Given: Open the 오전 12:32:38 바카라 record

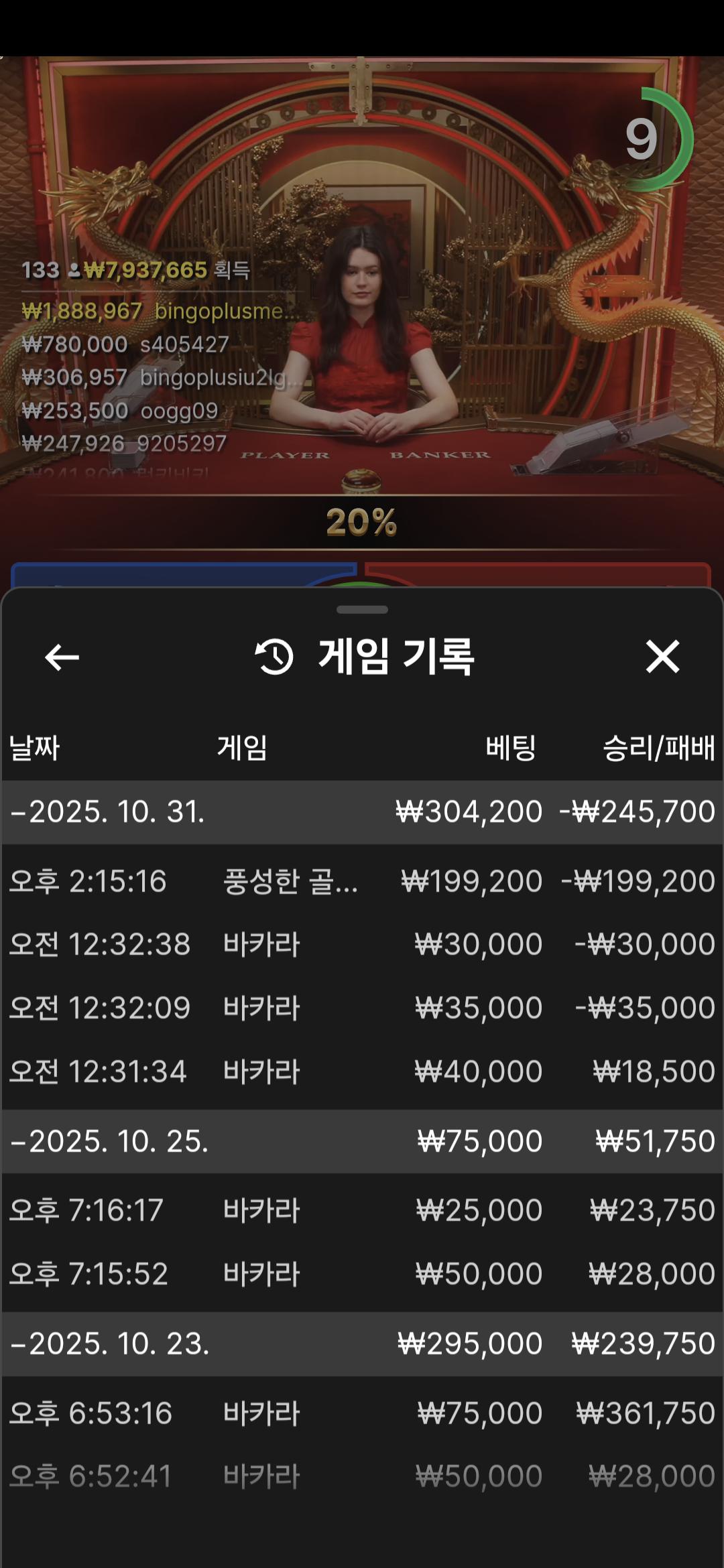Looking at the screenshot, I should [x=362, y=944].
